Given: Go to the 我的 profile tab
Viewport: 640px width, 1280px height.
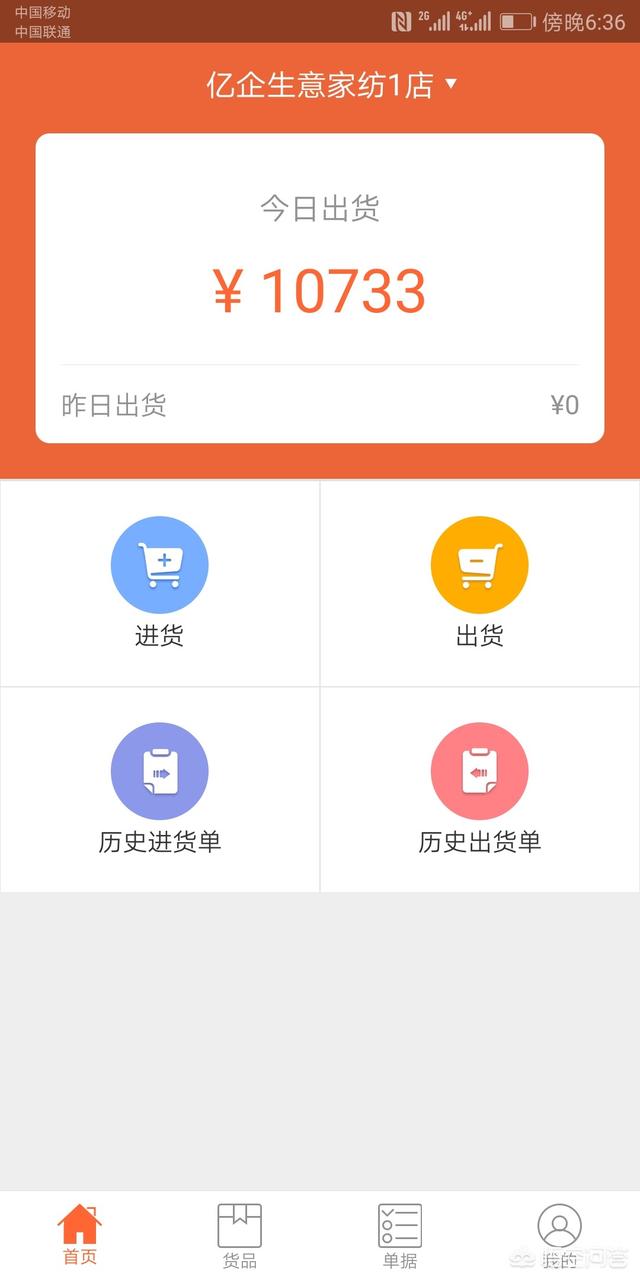Looking at the screenshot, I should pos(559,1235).
